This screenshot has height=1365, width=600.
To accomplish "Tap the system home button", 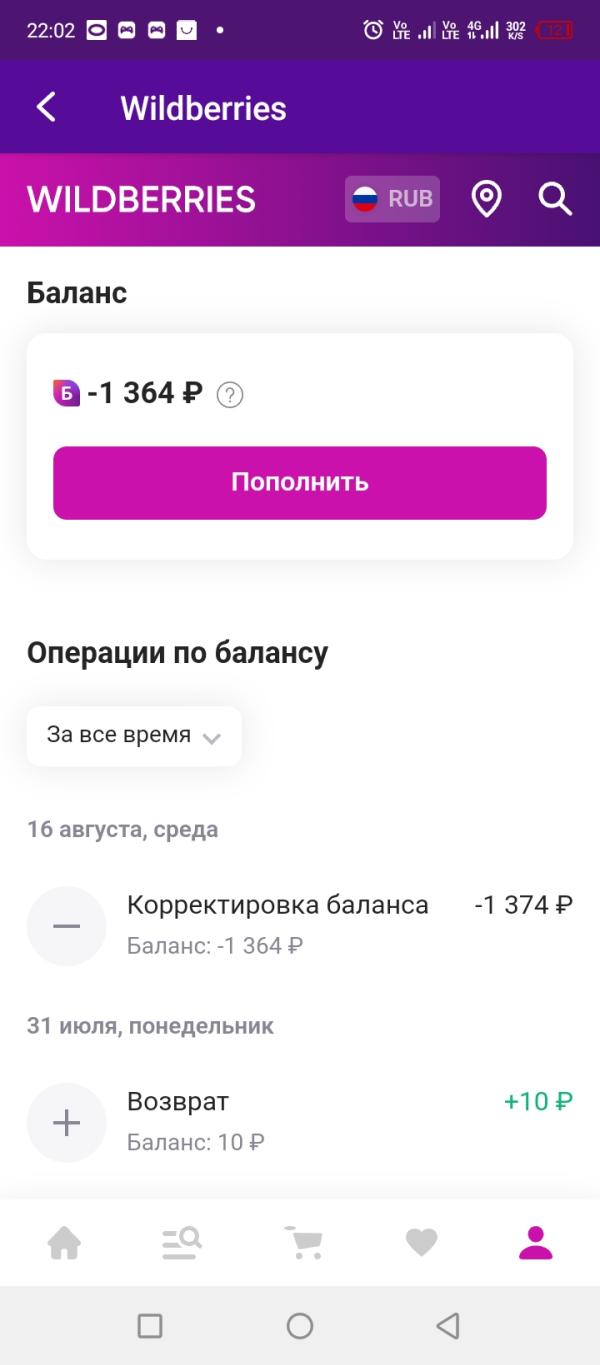I will point(300,1326).
